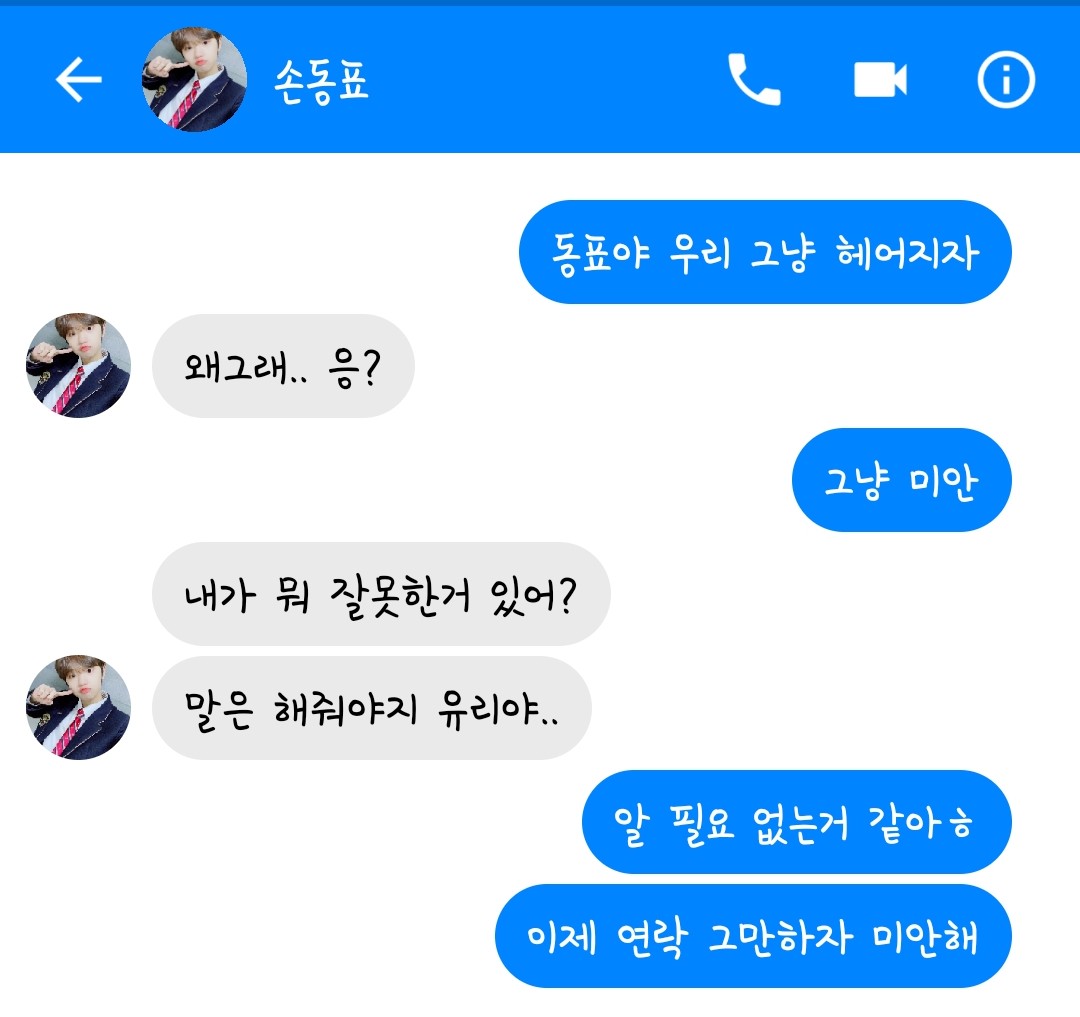Tap the avatar beside the '왜그래.. 응?' message

pos(78,365)
